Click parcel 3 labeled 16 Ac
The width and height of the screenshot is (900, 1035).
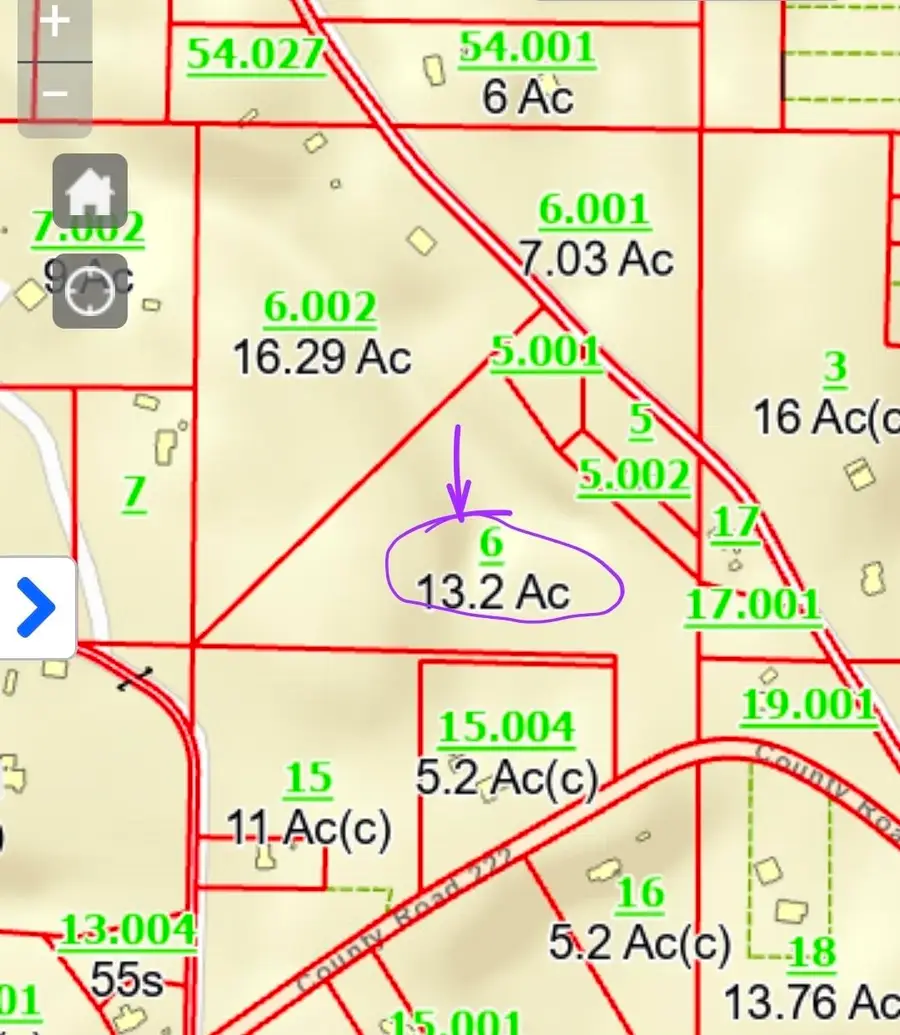(x=836, y=370)
